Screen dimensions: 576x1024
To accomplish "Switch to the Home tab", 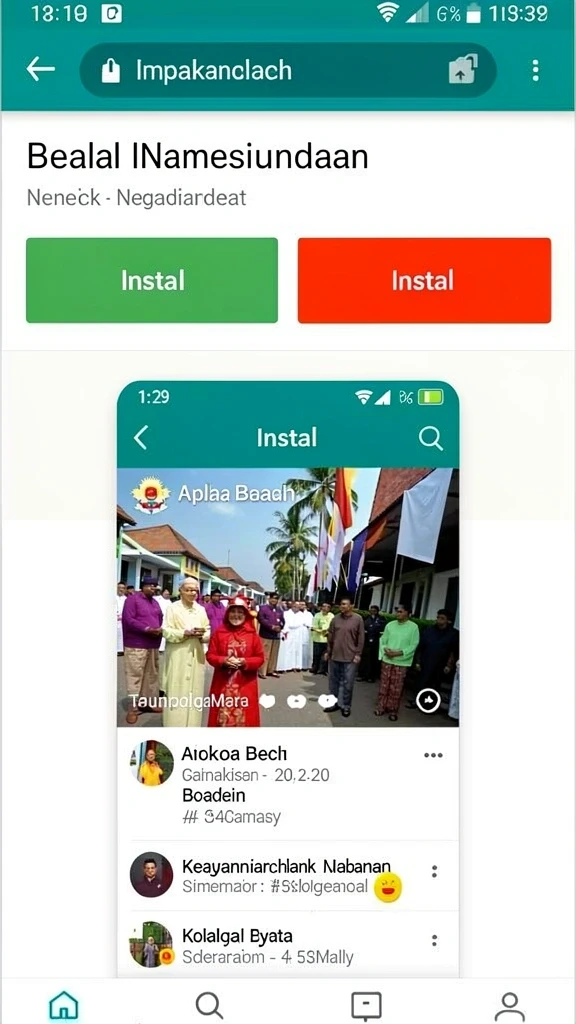I will tap(64, 1004).
